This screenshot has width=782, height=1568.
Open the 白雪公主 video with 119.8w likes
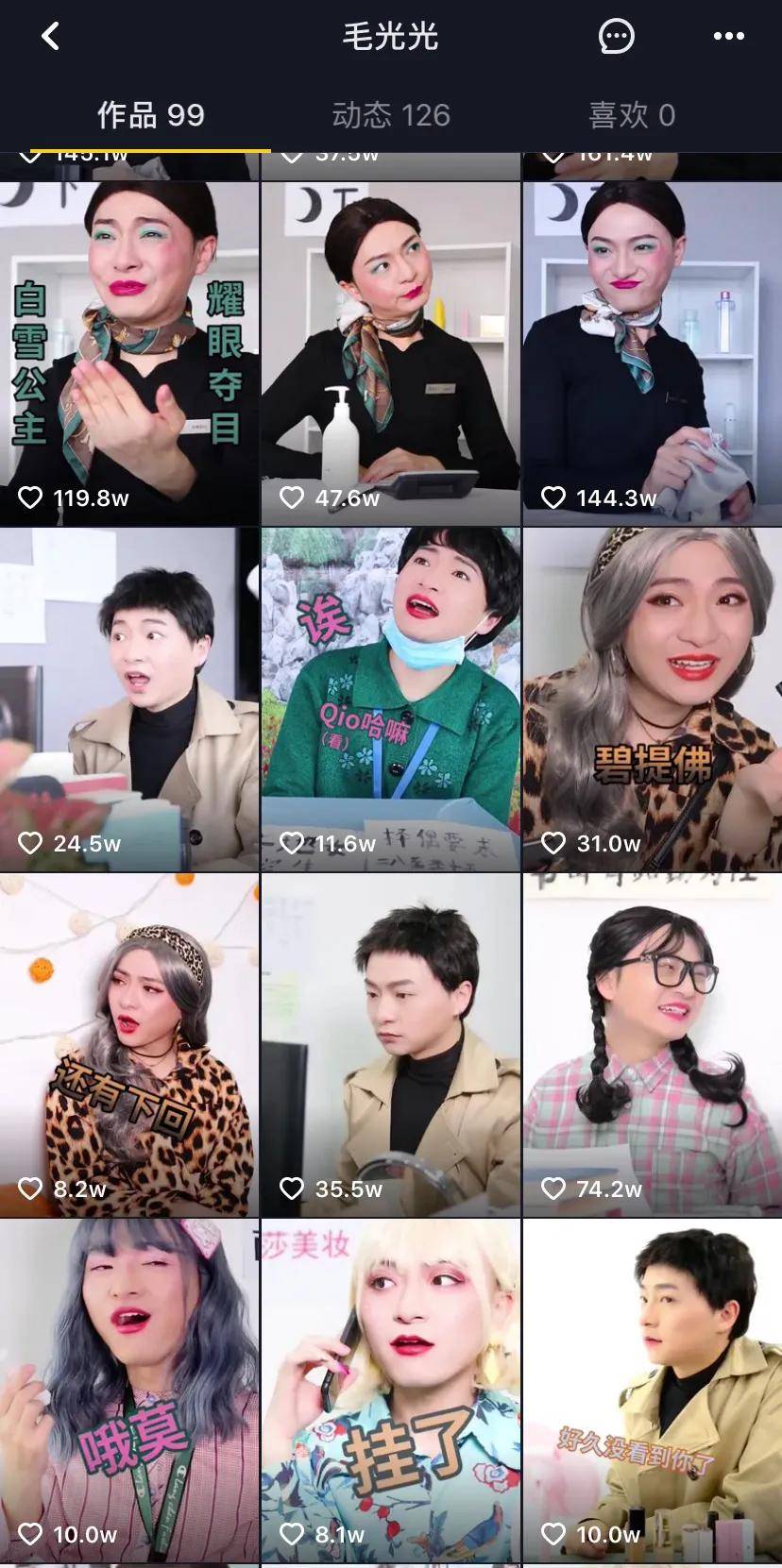tap(129, 353)
